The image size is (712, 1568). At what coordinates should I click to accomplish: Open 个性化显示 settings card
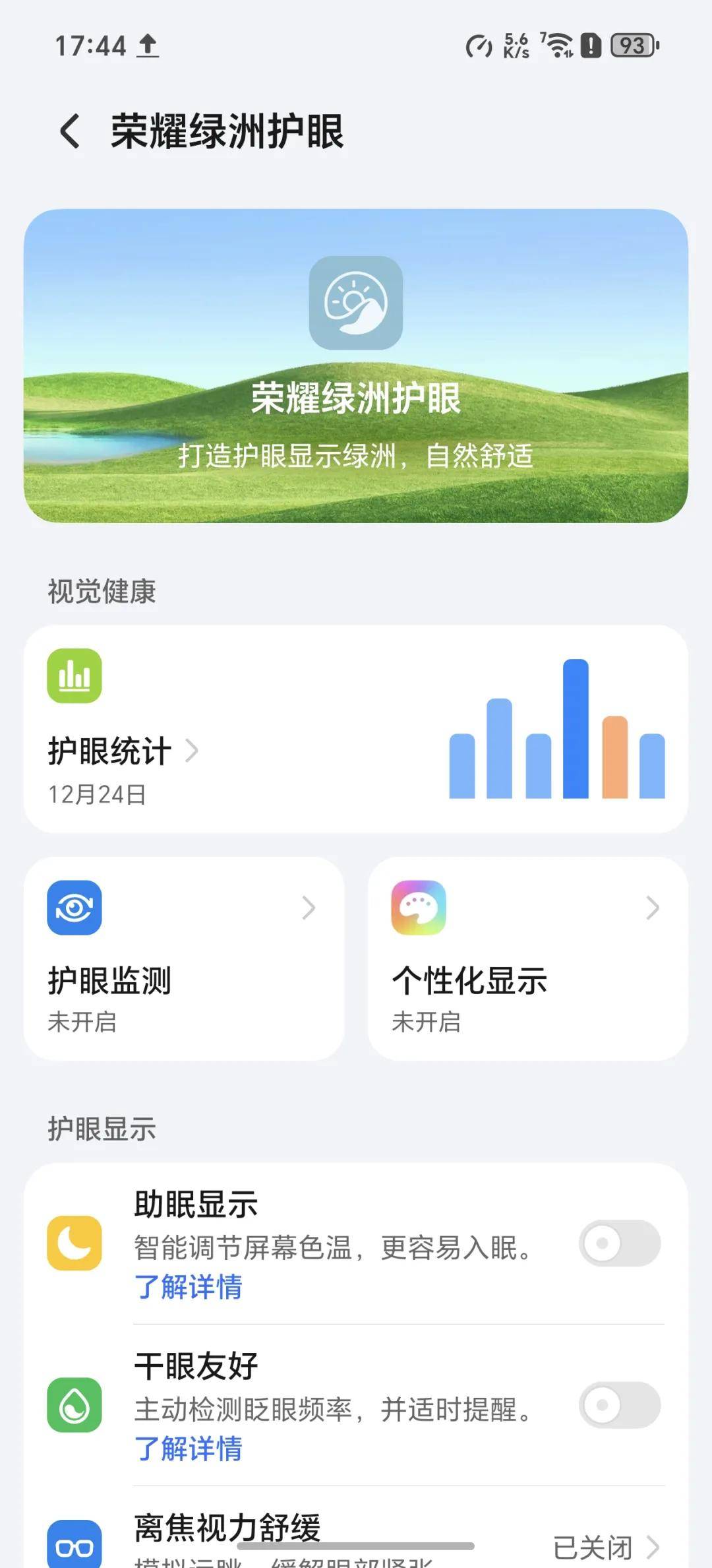pos(527,958)
